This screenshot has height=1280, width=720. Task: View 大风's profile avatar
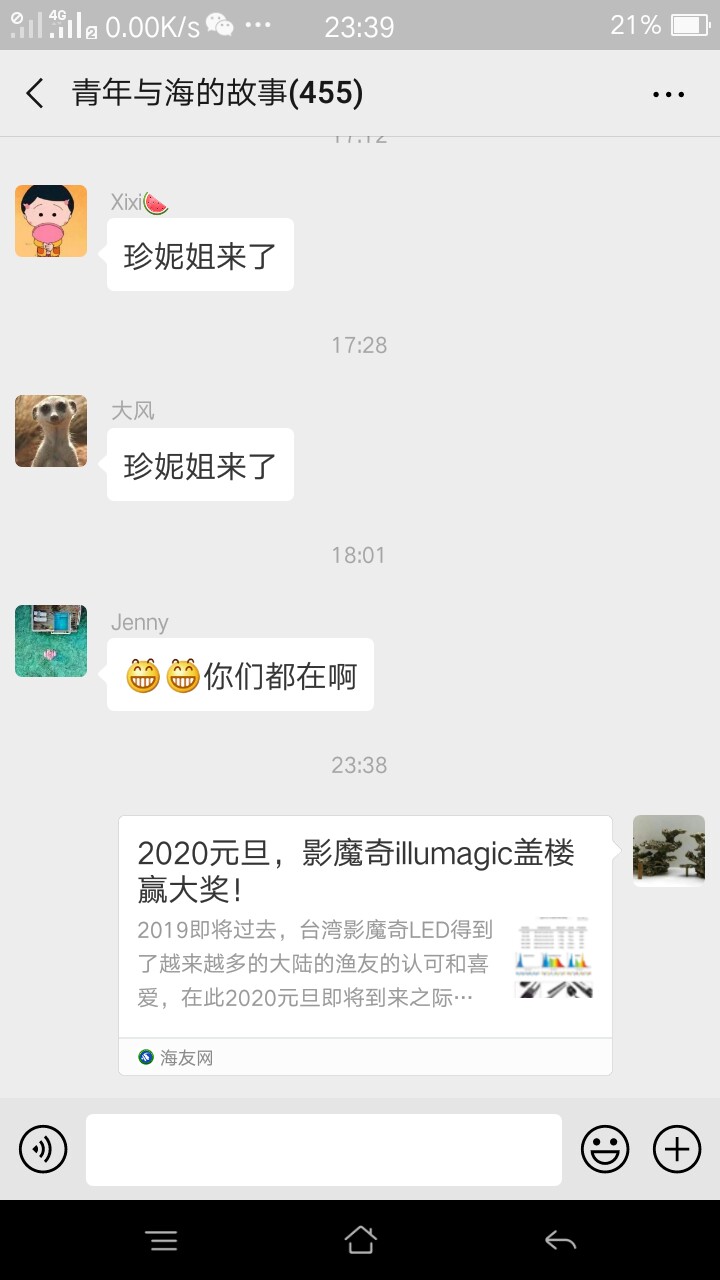click(x=51, y=431)
